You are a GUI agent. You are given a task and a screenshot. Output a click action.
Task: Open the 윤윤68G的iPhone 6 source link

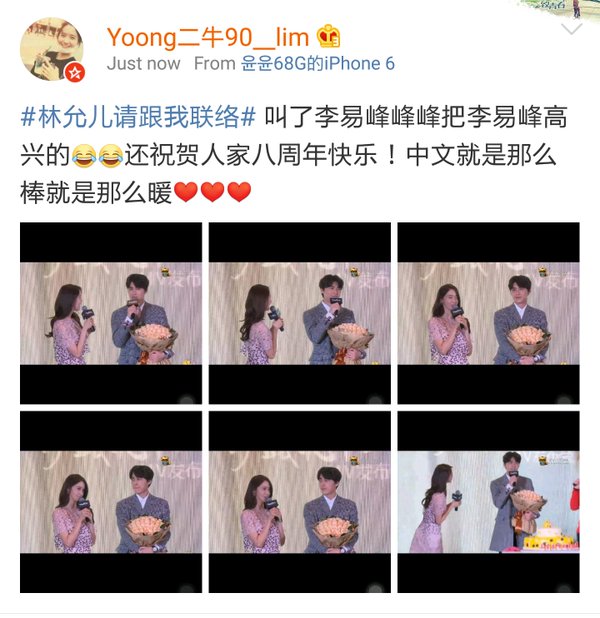point(317,64)
